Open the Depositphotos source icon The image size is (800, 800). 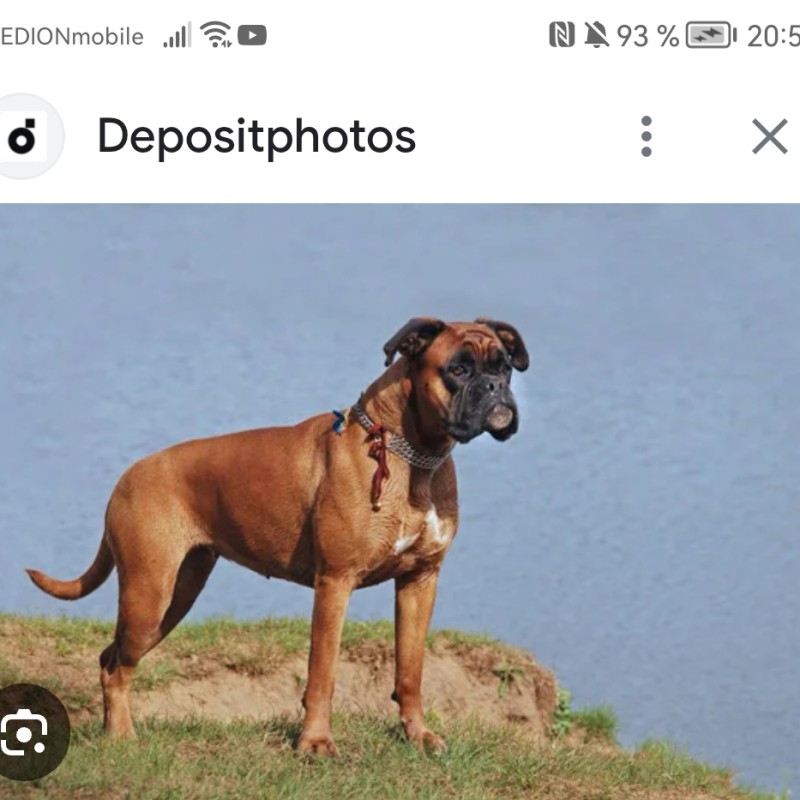tap(24, 136)
